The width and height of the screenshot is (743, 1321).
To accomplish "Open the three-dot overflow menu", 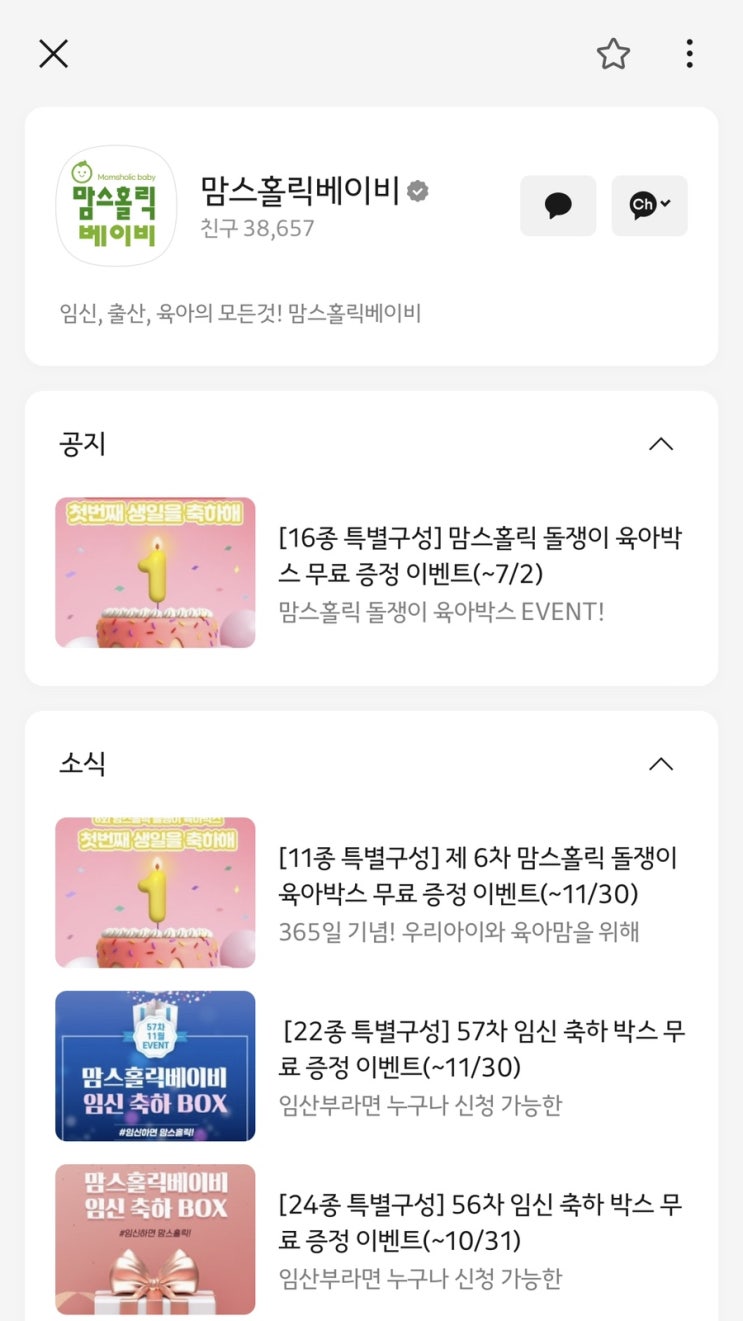I will click(x=689, y=54).
